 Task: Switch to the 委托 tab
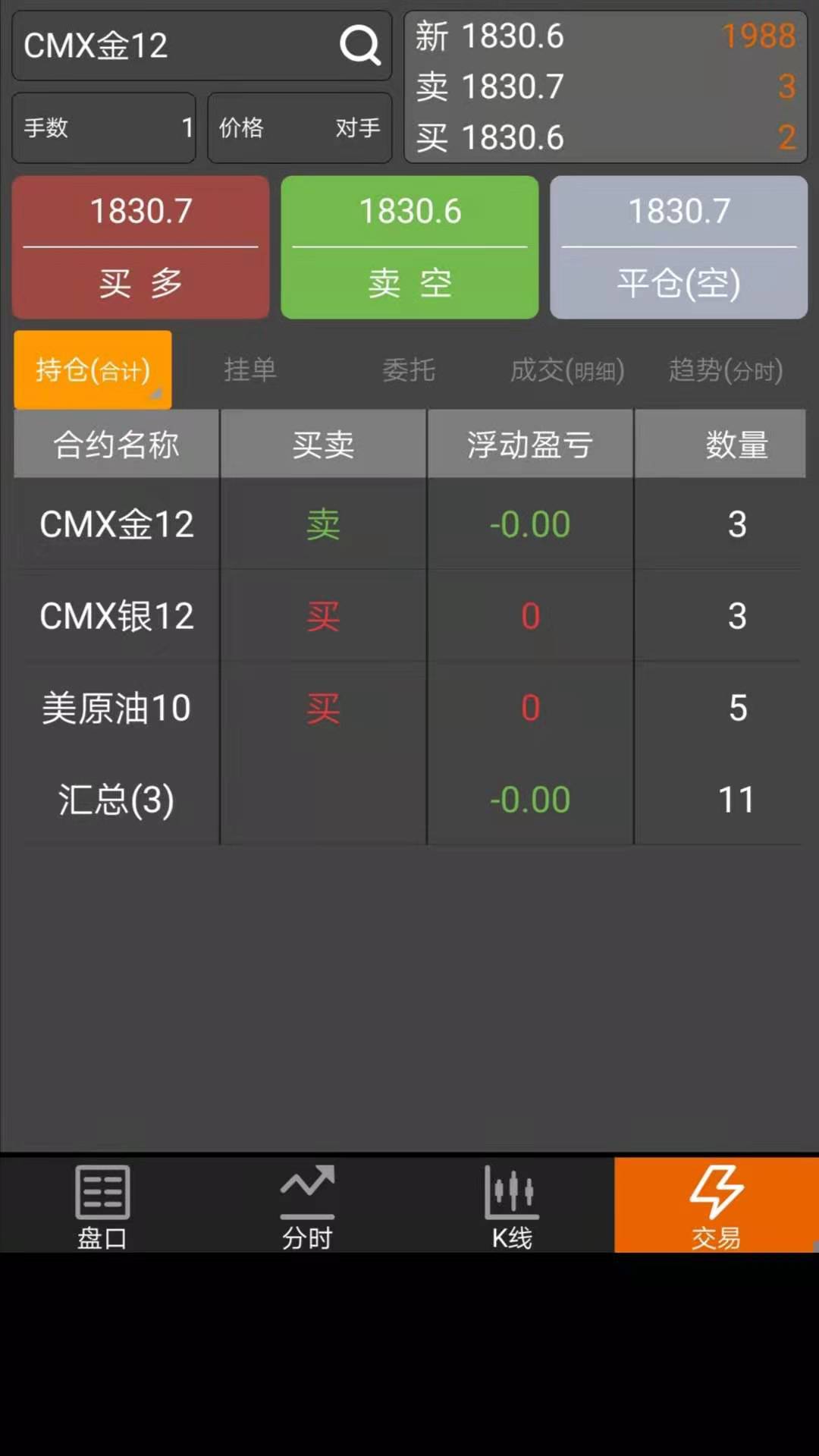point(409,370)
